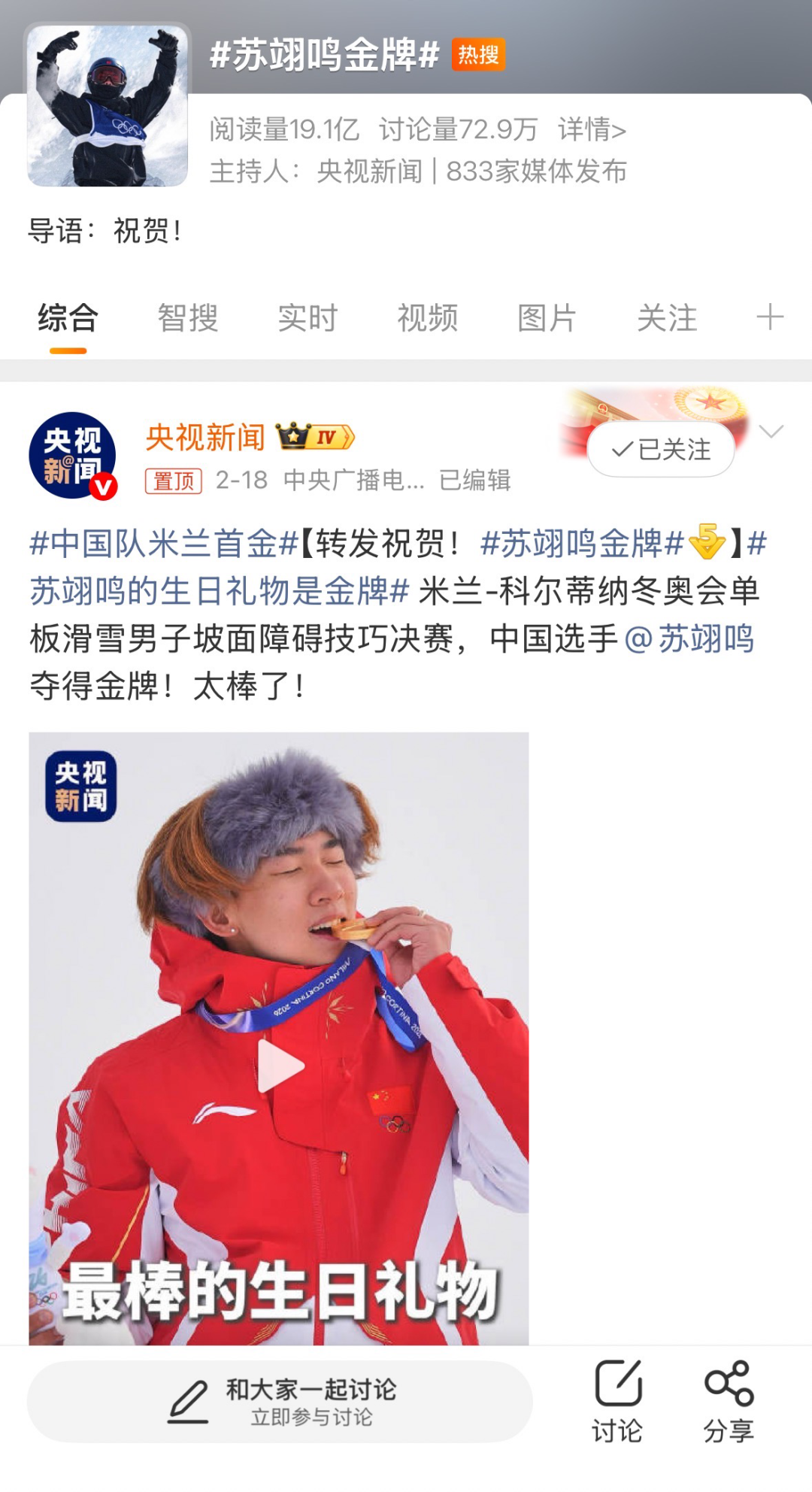
Task: Open the 央视新闻 username in the post
Action: click(205, 437)
